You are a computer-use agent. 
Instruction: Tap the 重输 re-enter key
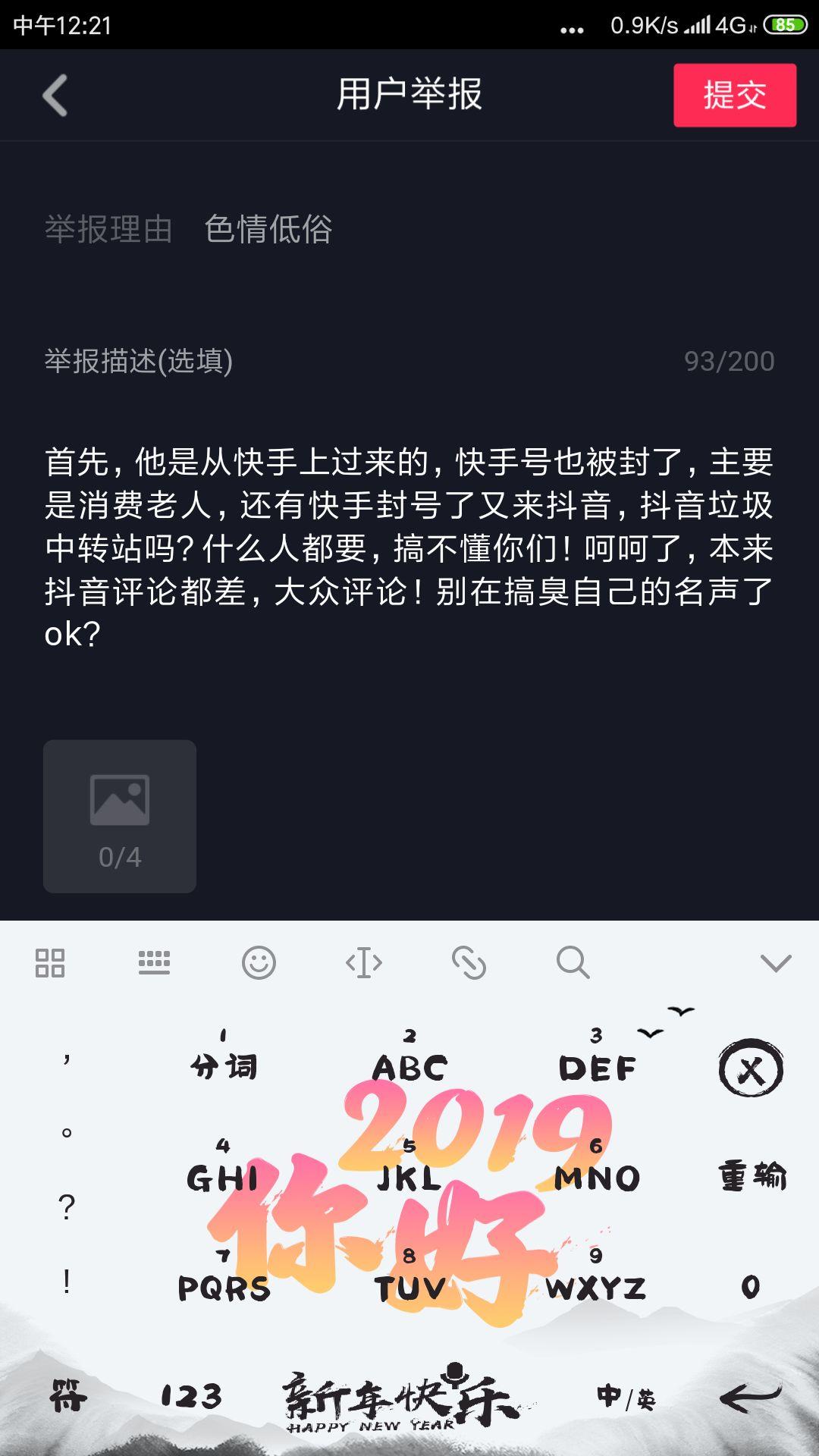tap(752, 1176)
